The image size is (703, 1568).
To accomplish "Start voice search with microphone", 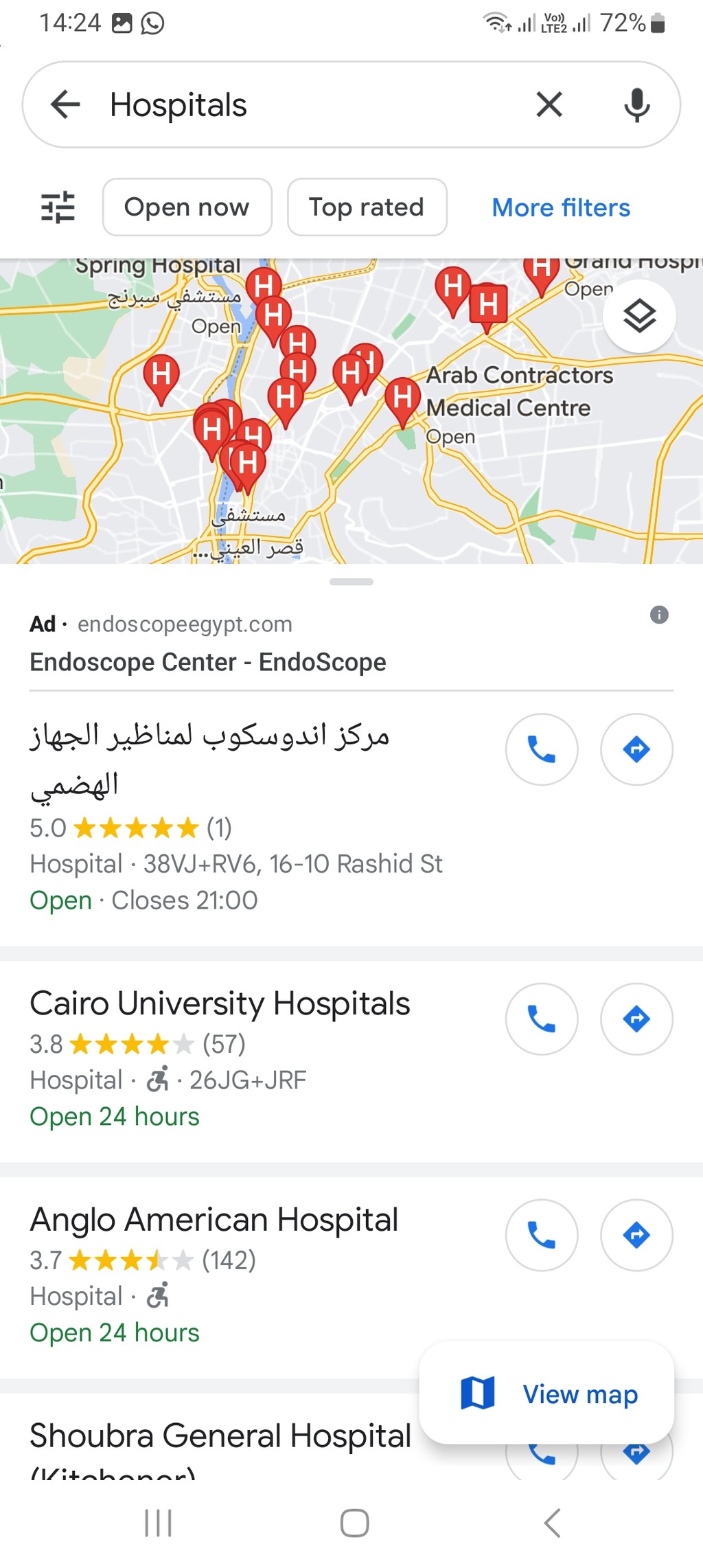I will [x=637, y=105].
